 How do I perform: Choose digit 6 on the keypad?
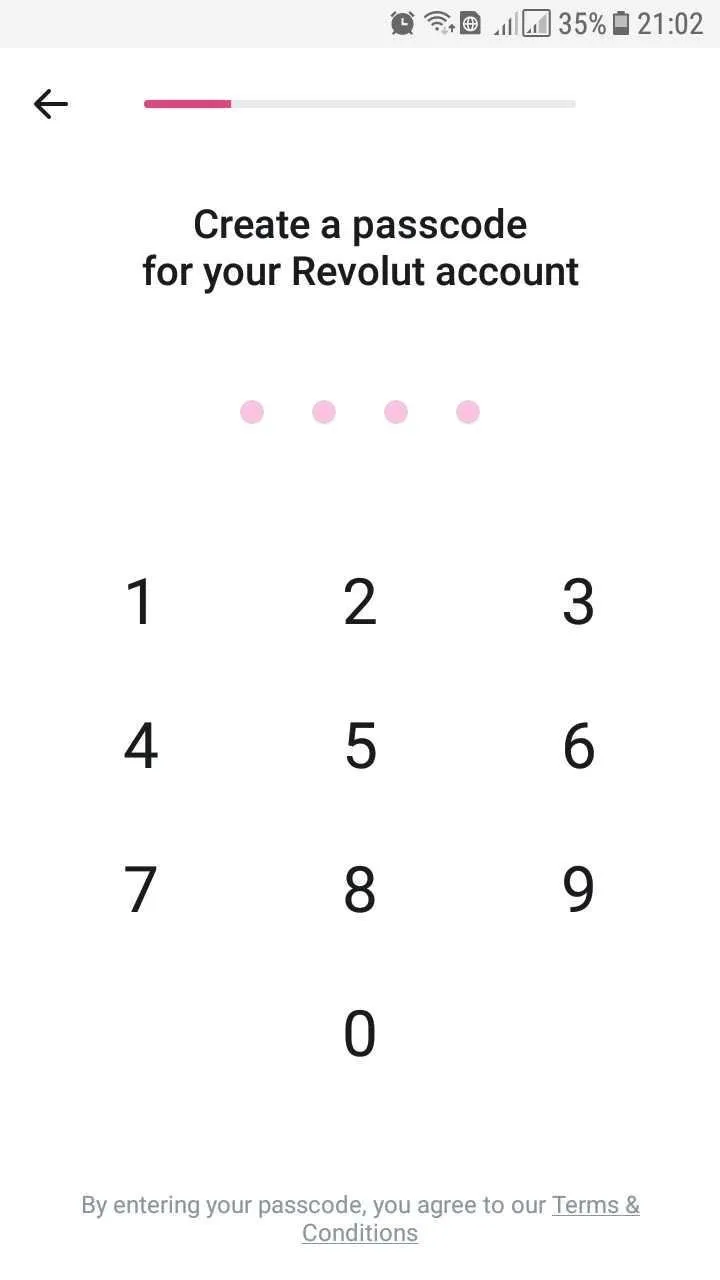click(579, 746)
